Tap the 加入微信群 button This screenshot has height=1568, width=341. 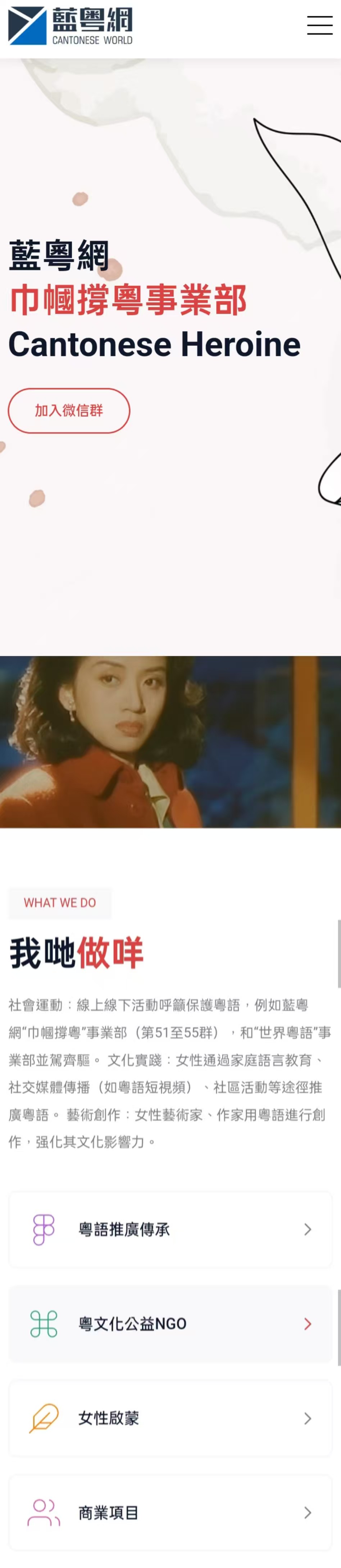(69, 410)
